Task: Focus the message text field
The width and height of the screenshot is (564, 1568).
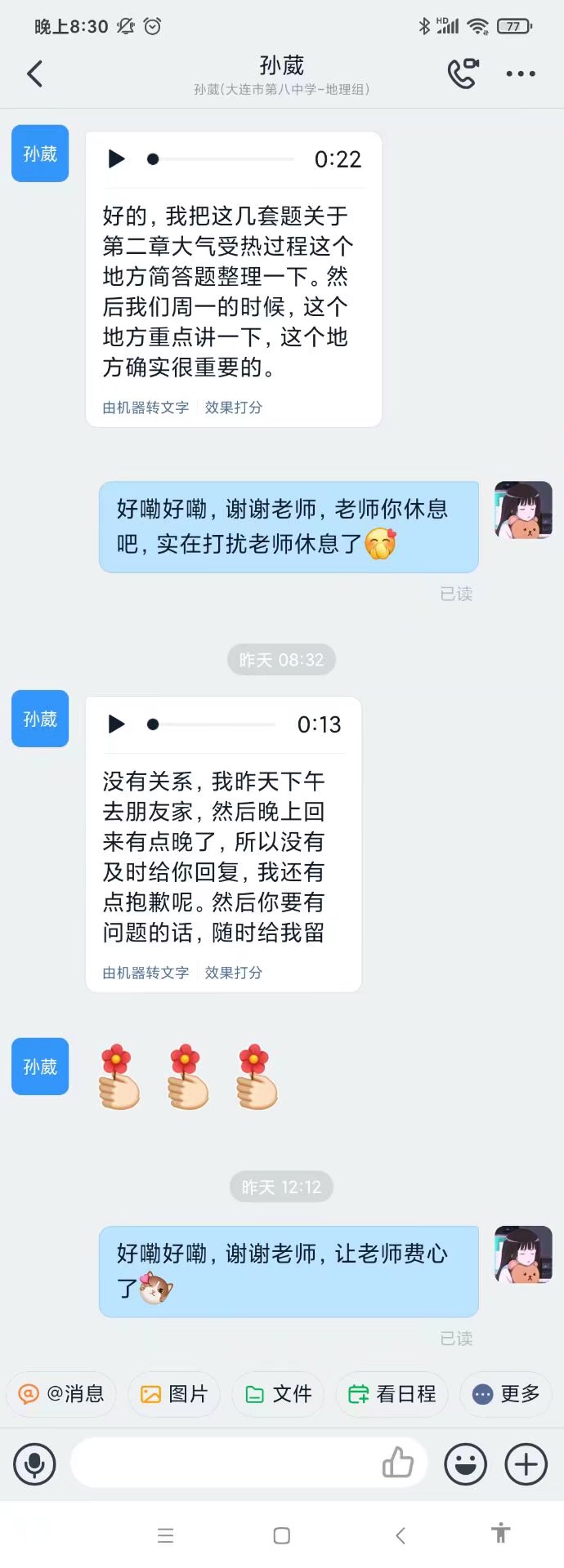Action: (x=221, y=1464)
